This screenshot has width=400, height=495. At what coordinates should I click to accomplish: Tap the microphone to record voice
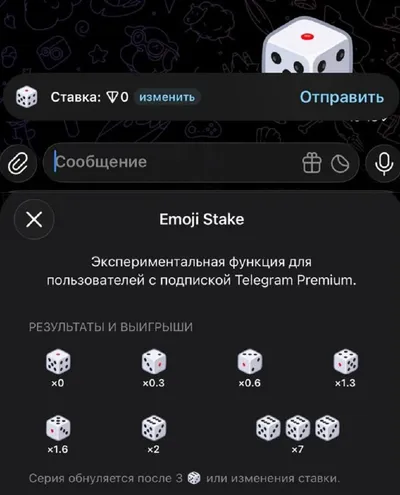383,163
